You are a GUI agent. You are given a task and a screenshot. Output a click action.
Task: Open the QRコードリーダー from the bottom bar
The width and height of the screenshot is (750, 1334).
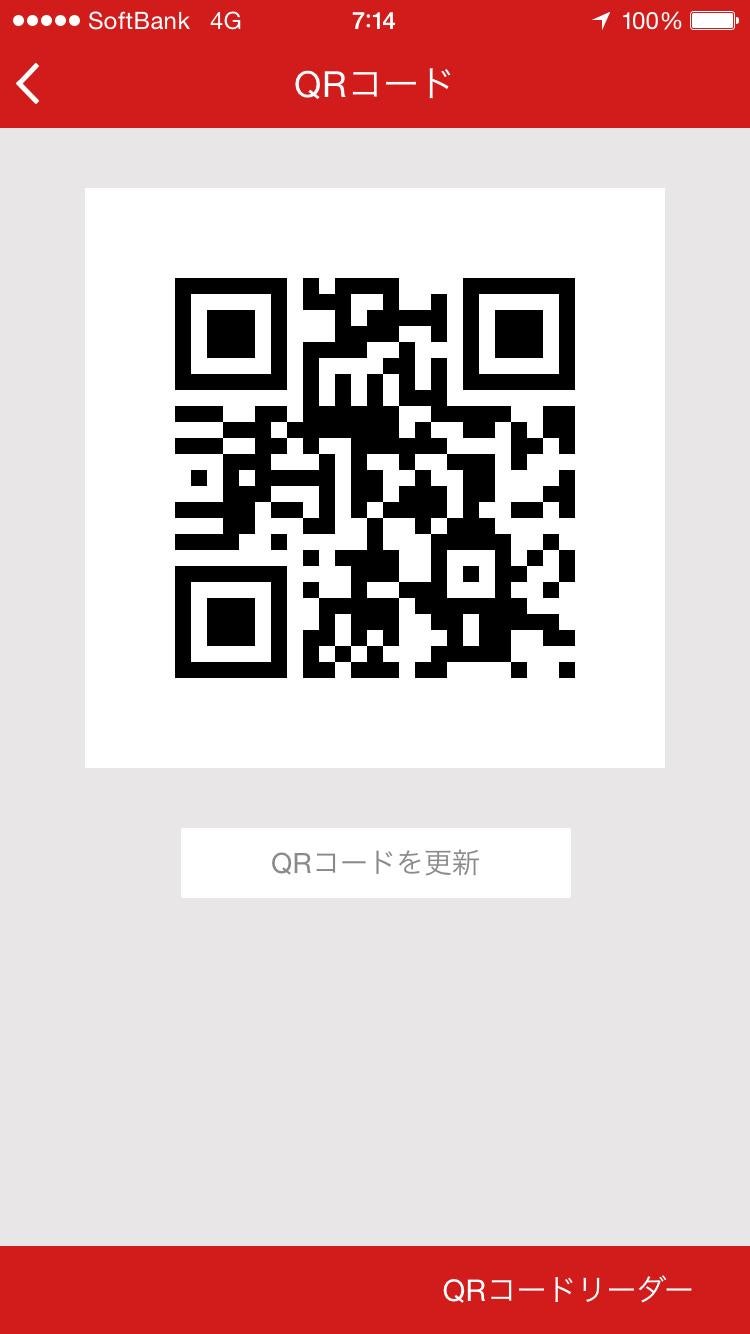(x=566, y=1291)
